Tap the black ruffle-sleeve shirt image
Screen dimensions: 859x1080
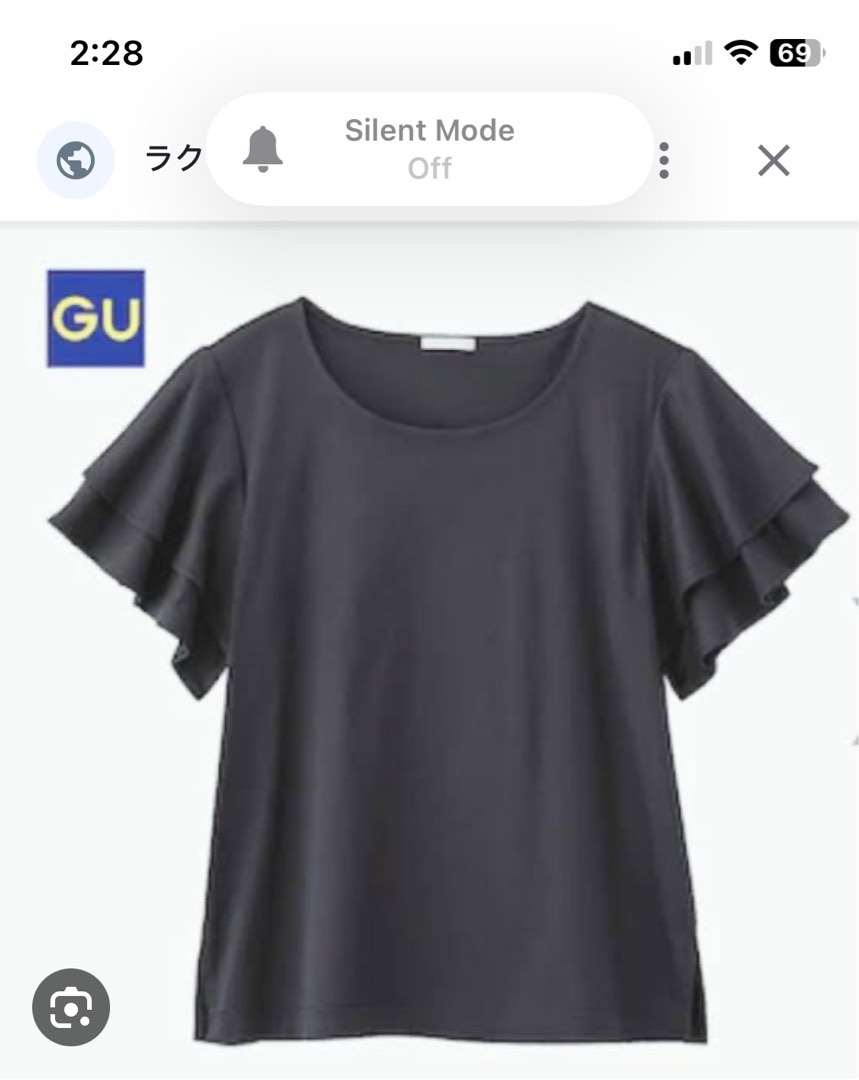(x=430, y=650)
